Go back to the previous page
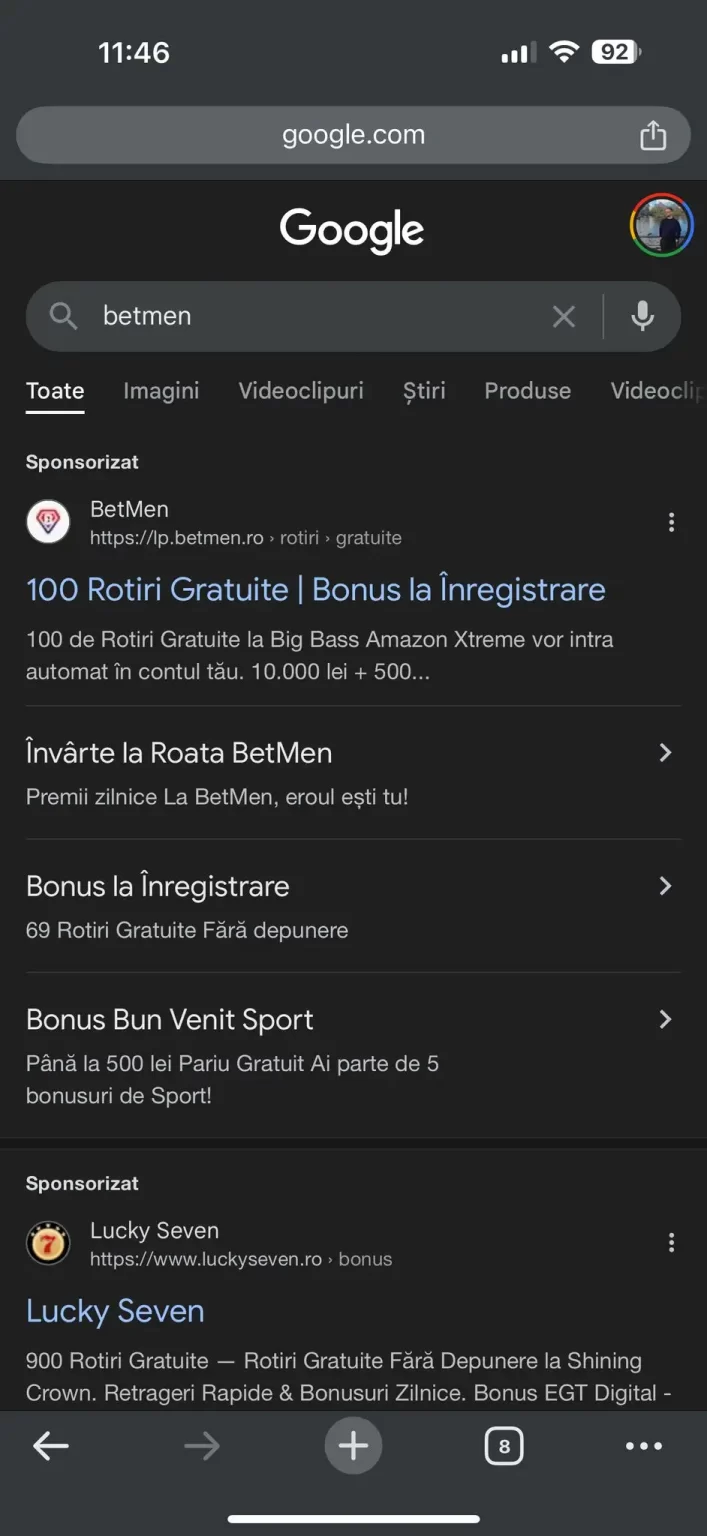Viewport: 707px width, 1536px height. [51, 1446]
